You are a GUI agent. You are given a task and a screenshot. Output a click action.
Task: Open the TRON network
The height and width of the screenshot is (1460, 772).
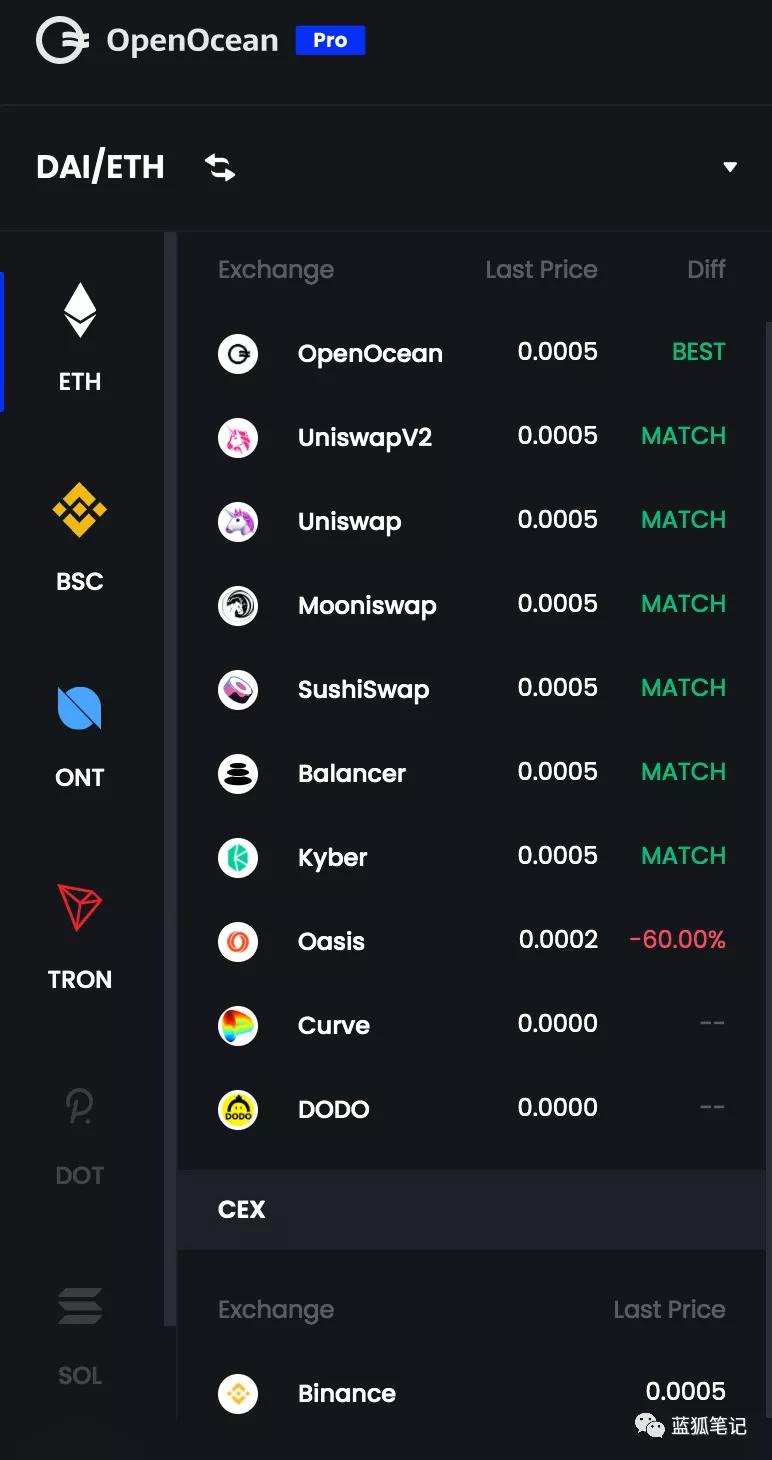[79, 908]
